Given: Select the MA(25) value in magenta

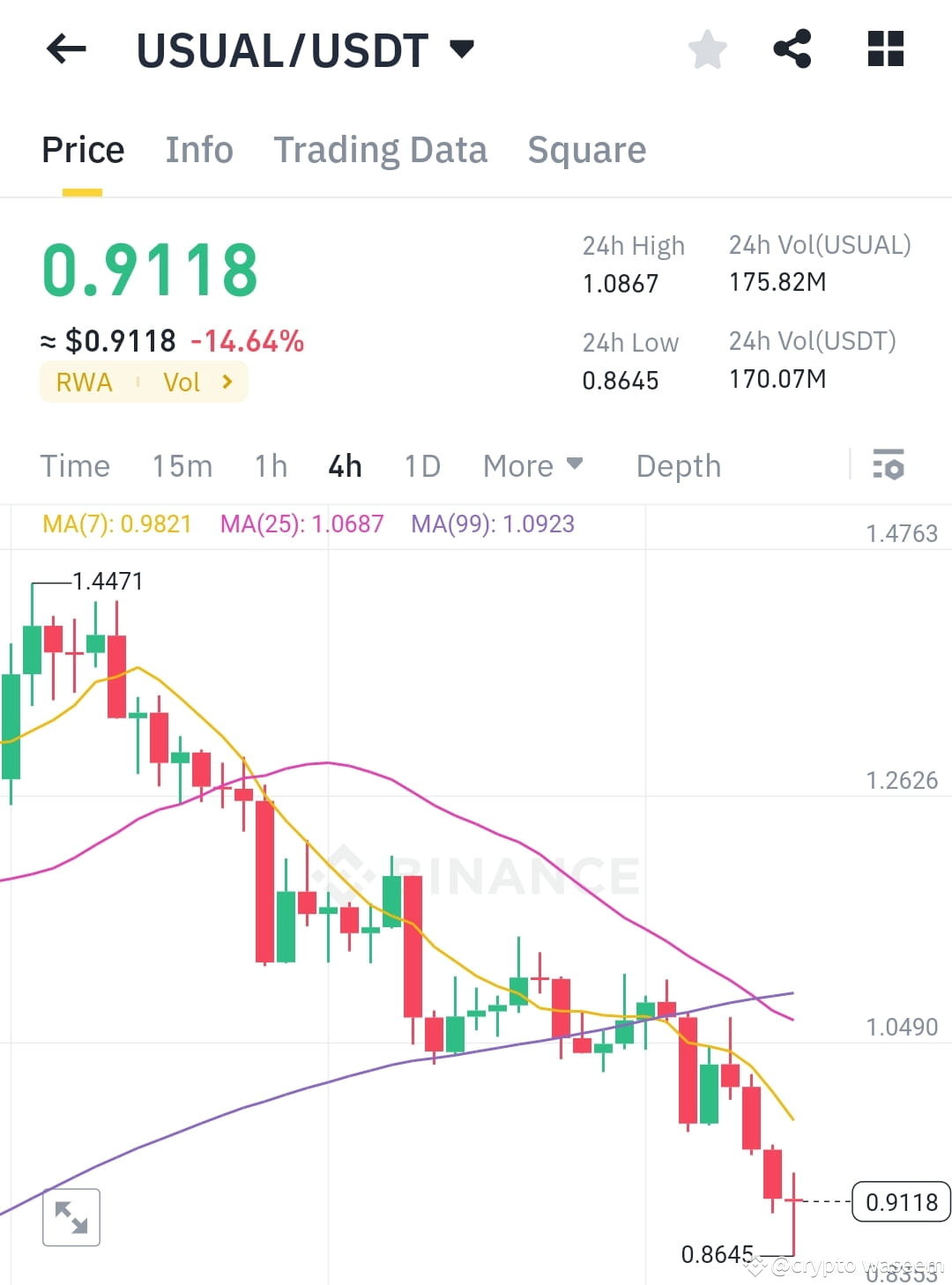Looking at the screenshot, I should coord(302,523).
